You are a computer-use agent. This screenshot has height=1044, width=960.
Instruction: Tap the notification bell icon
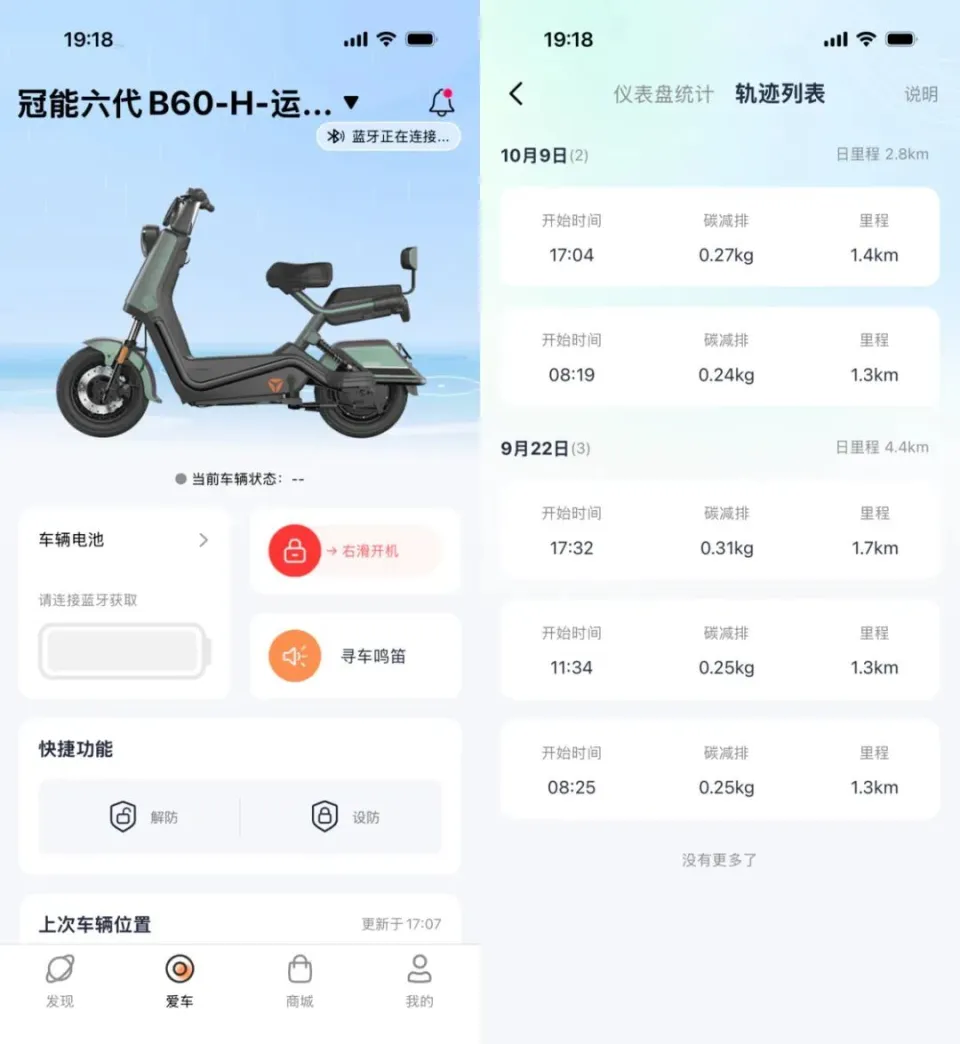[441, 101]
